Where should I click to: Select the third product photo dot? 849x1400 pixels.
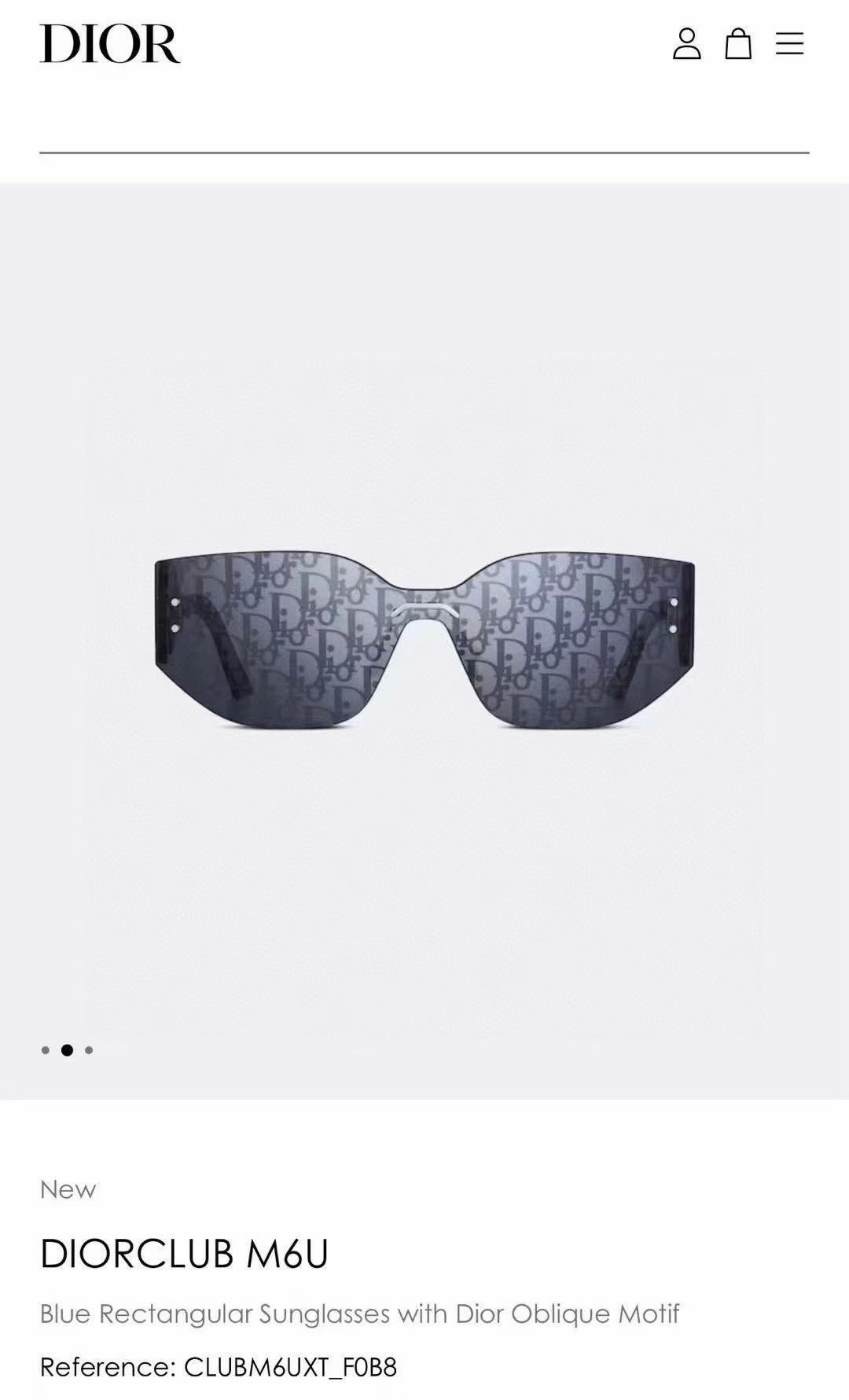89,1050
